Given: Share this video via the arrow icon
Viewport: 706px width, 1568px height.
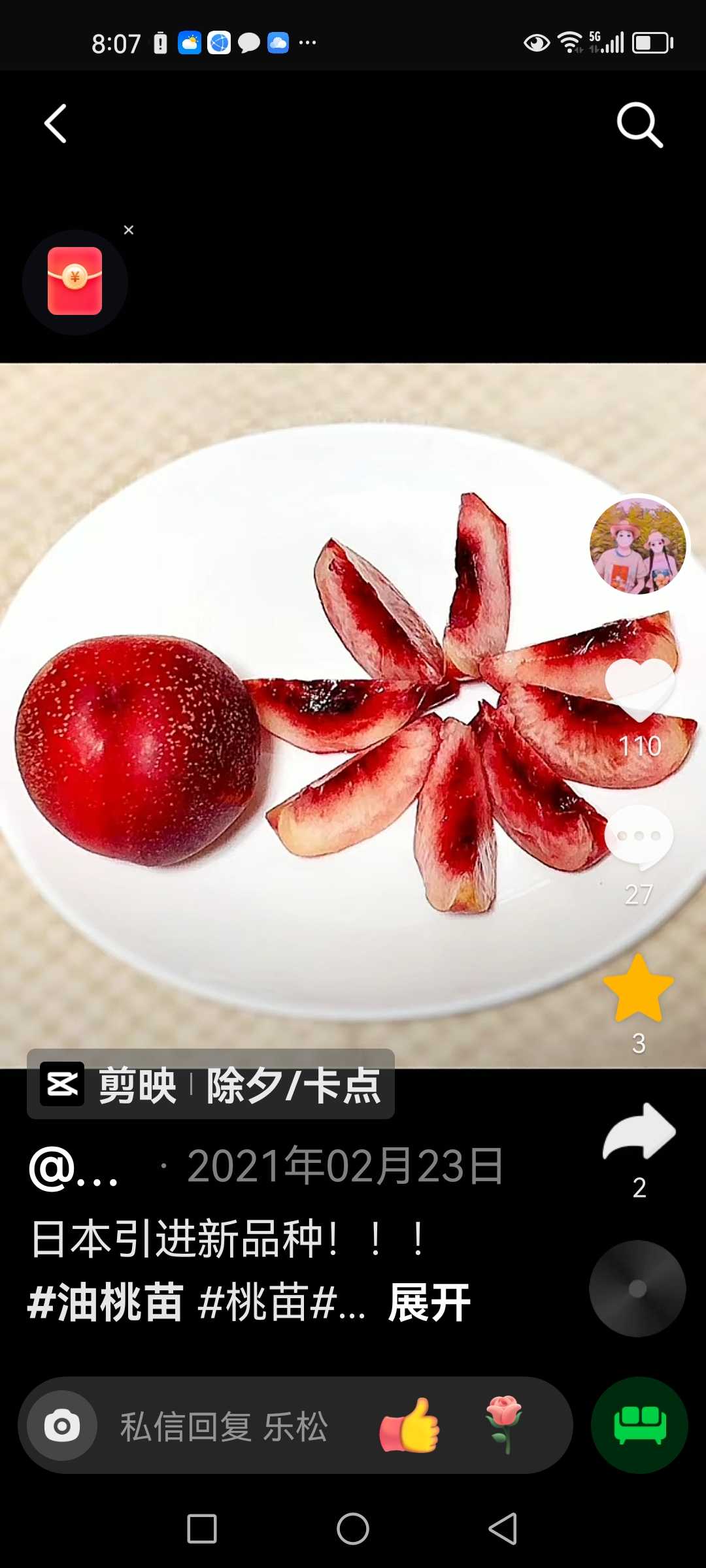Looking at the screenshot, I should pos(639,1131).
